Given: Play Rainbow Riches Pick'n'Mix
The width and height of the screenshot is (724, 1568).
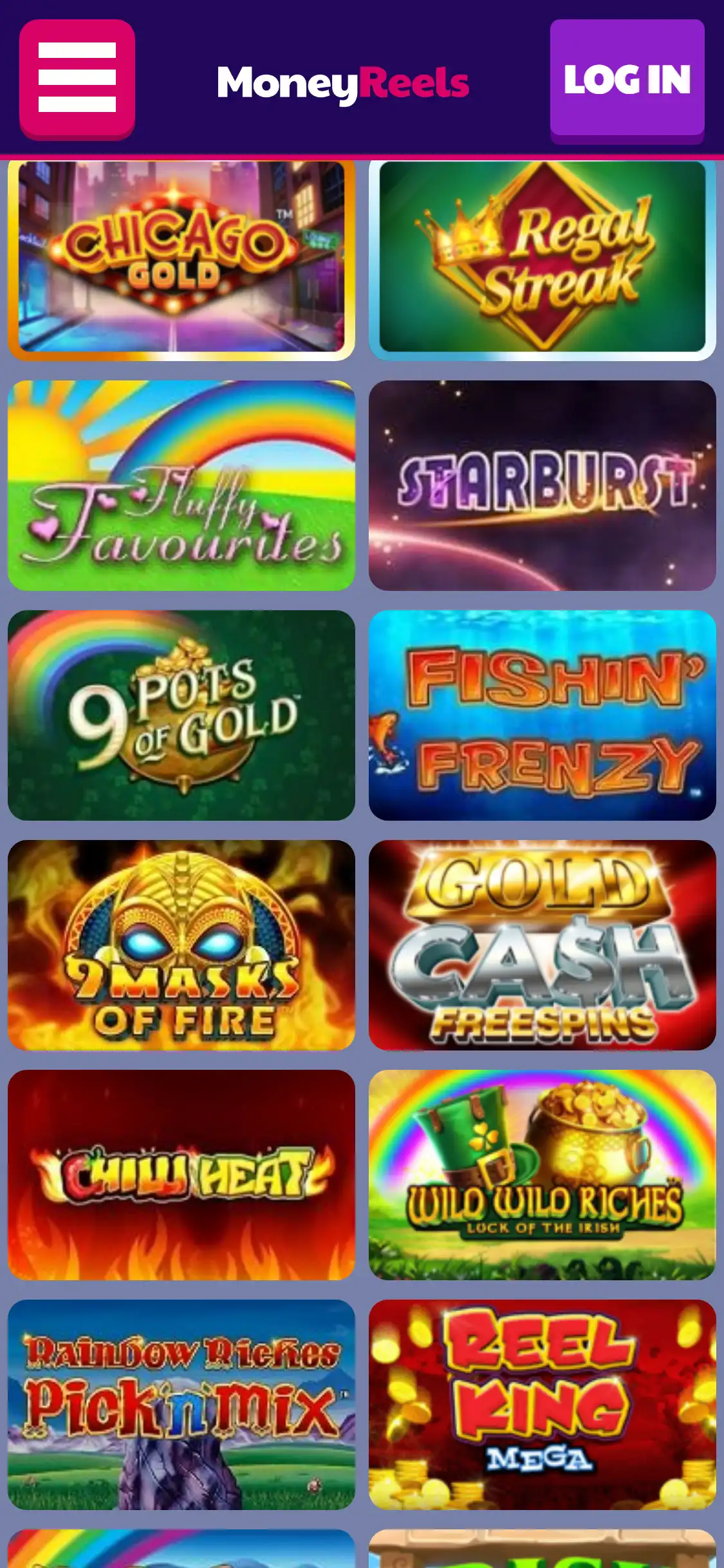Looking at the screenshot, I should coord(181,1405).
